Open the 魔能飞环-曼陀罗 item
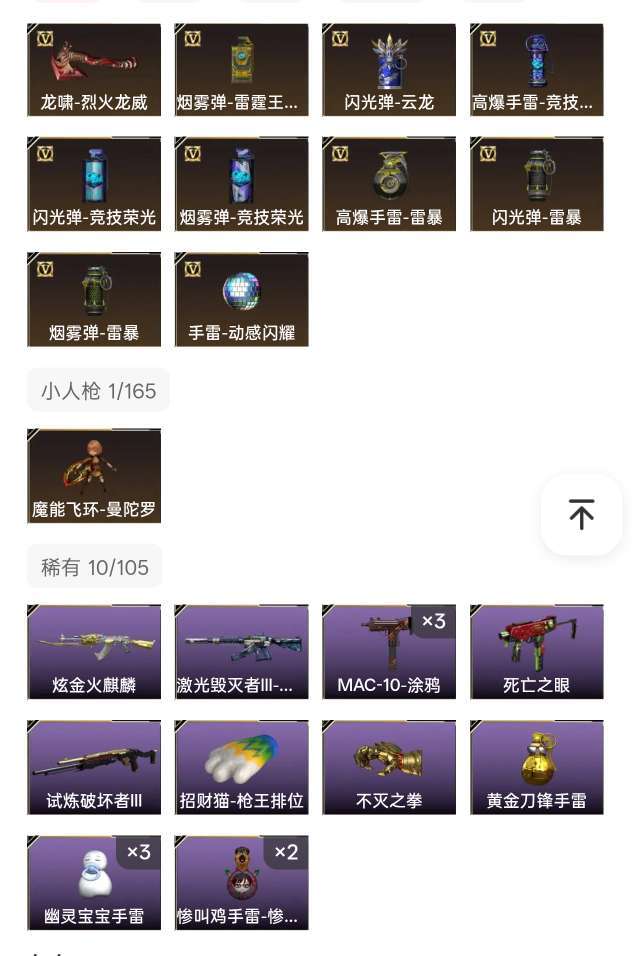This screenshot has width=636, height=956. (94, 476)
